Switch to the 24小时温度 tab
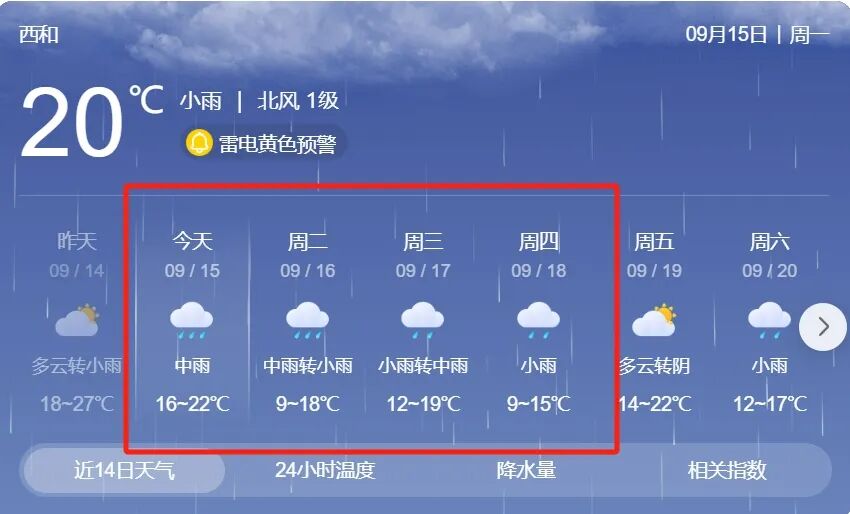Screen dimensions: 850x514 325,470
